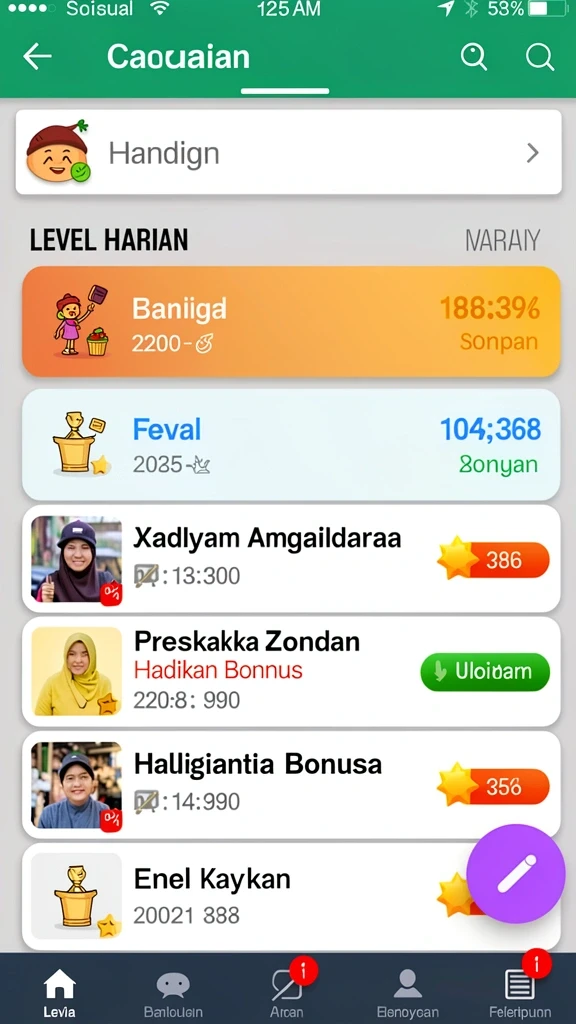The image size is (576, 1024).
Task: Open Xadlyam Amgaildaraa's entry
Action: tap(291, 559)
